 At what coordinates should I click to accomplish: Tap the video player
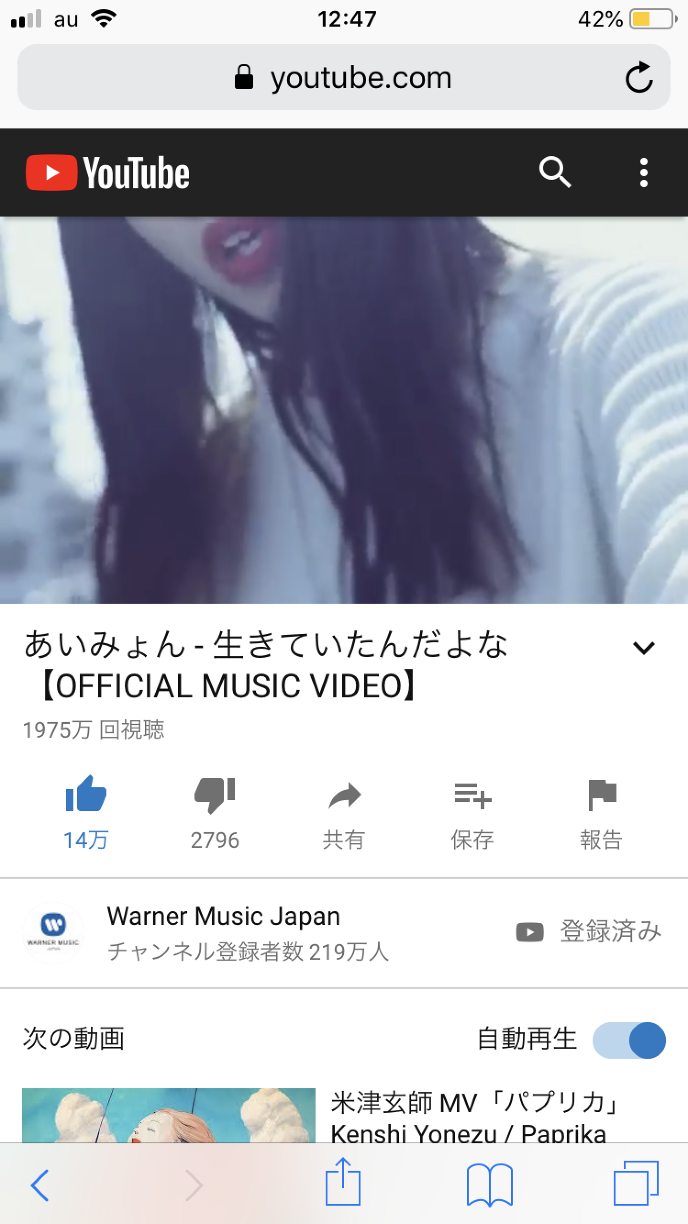click(x=344, y=410)
